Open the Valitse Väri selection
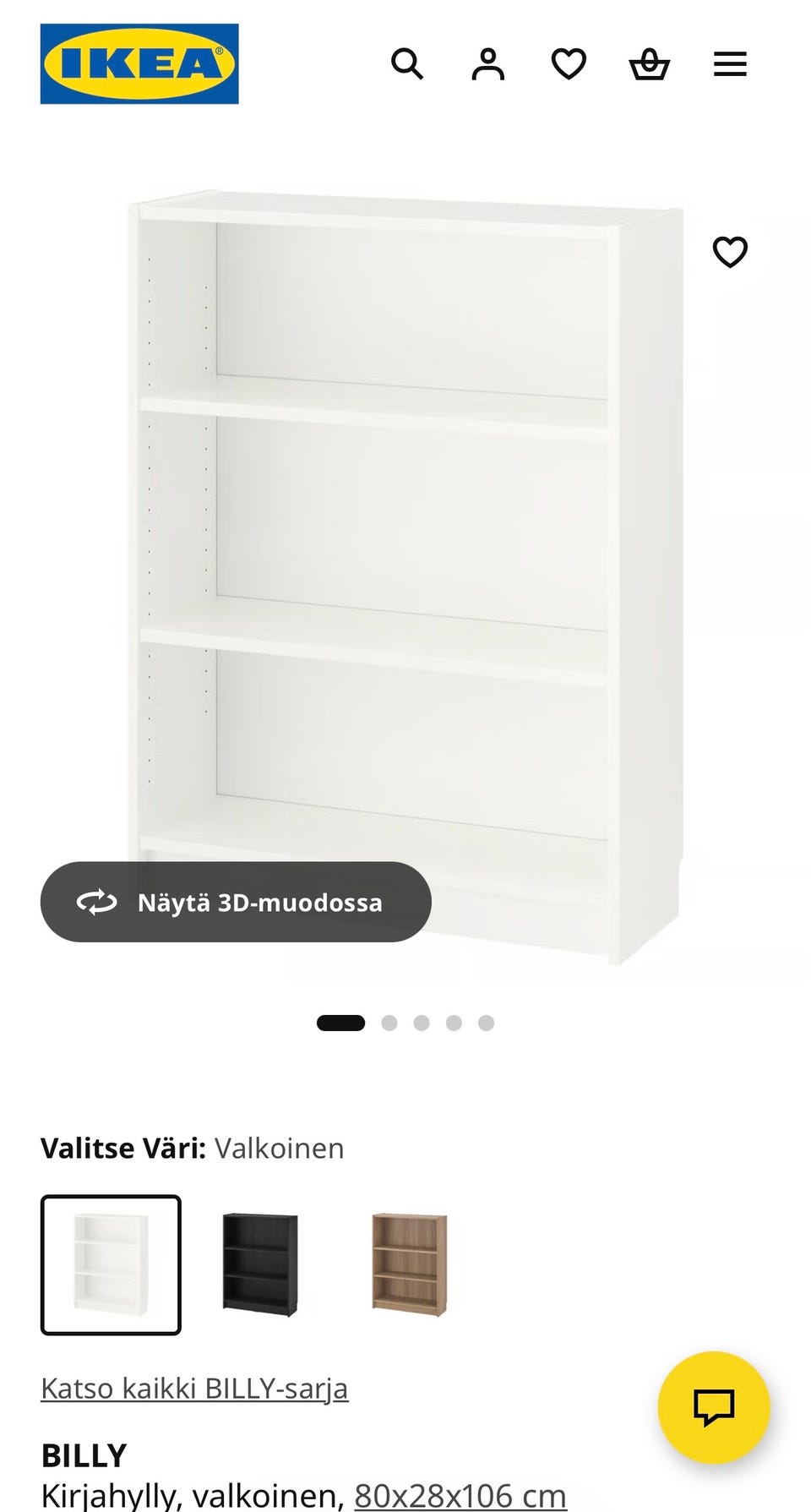811x1512 pixels. pos(193,1148)
